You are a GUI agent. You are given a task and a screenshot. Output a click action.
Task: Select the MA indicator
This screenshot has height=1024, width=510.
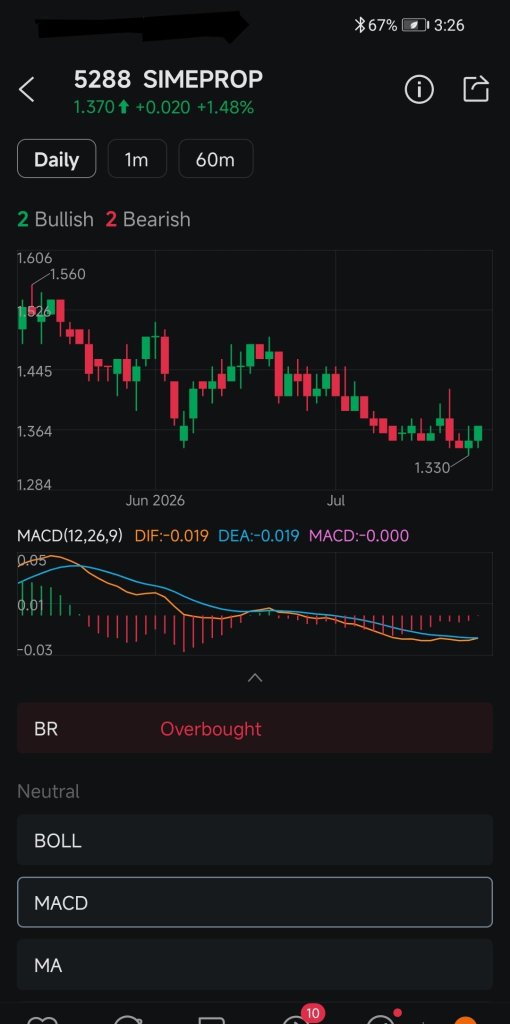[x=255, y=965]
